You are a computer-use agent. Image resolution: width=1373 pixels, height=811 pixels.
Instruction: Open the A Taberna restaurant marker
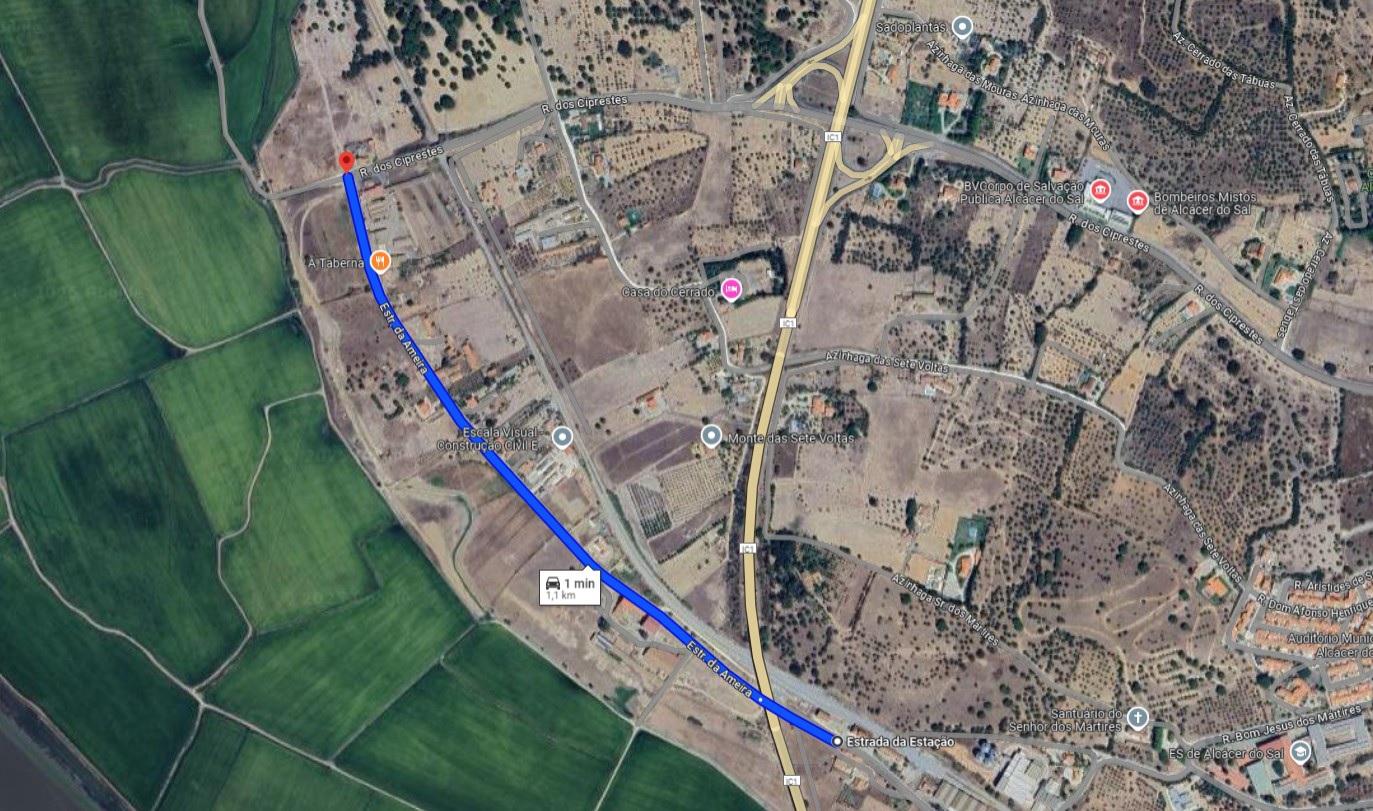pyautogui.click(x=380, y=262)
